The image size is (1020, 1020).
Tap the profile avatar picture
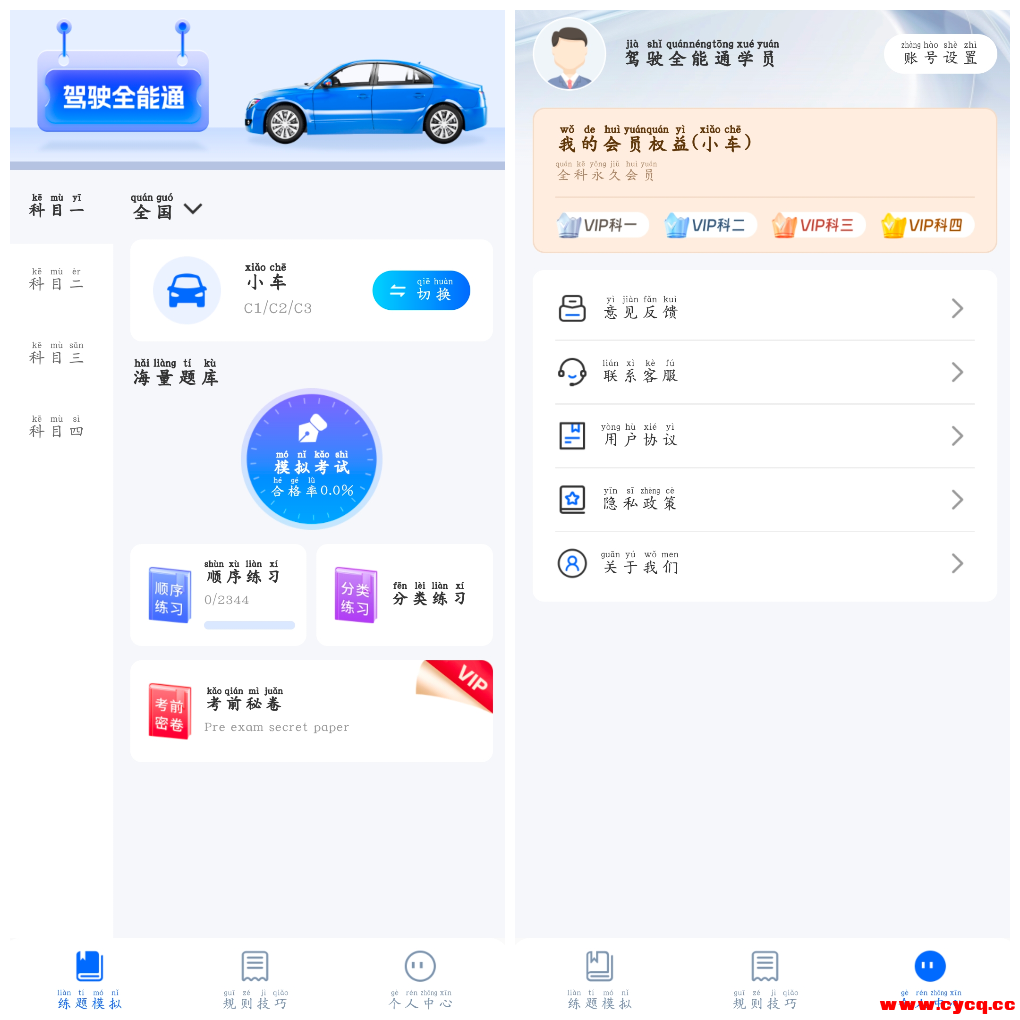coord(569,54)
